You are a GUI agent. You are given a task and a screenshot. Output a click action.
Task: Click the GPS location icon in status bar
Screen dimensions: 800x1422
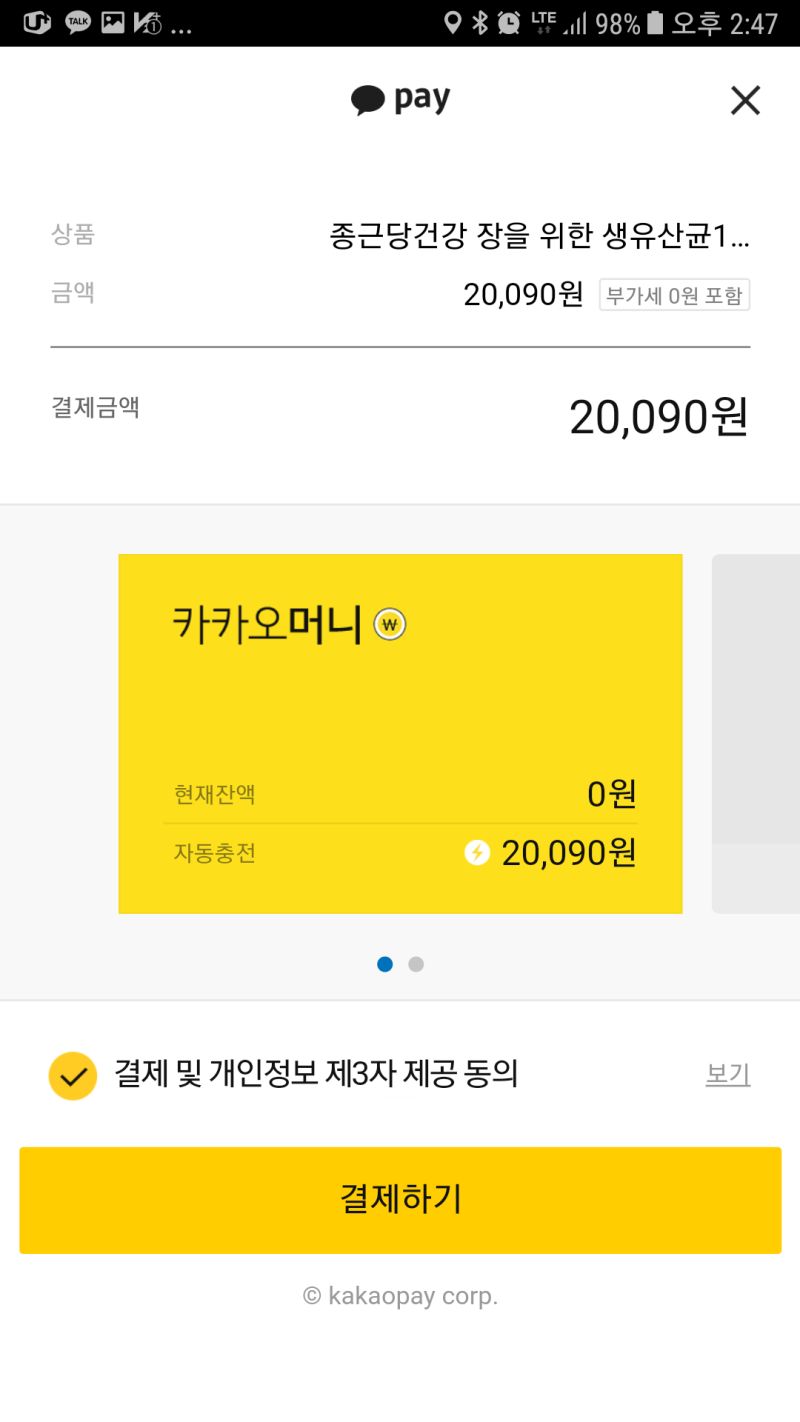coord(455,22)
